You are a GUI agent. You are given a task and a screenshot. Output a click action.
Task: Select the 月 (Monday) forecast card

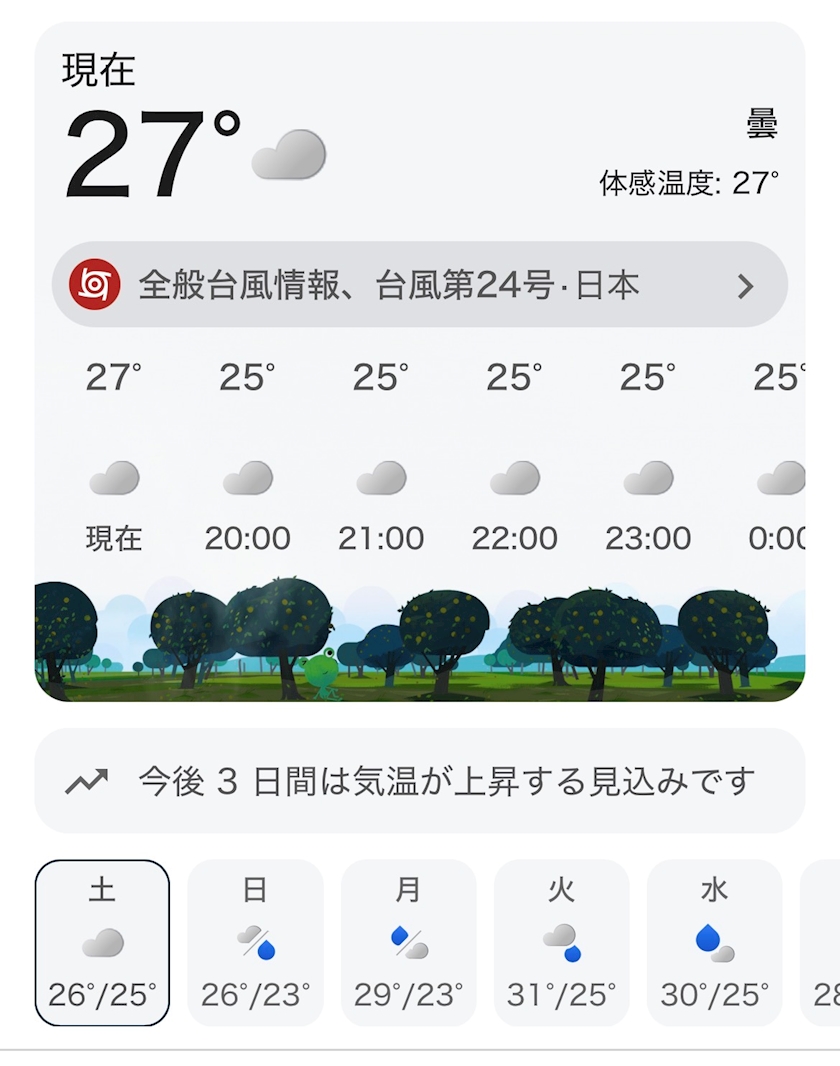pos(408,942)
